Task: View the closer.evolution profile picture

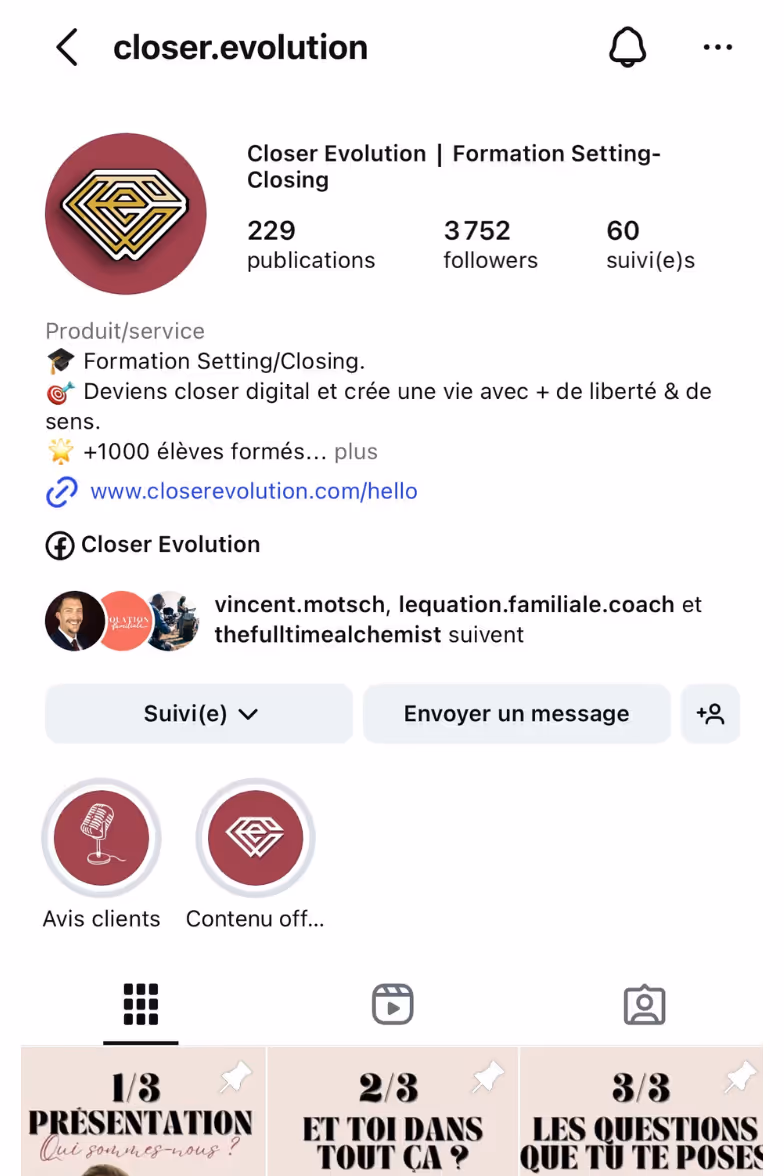Action: (126, 214)
